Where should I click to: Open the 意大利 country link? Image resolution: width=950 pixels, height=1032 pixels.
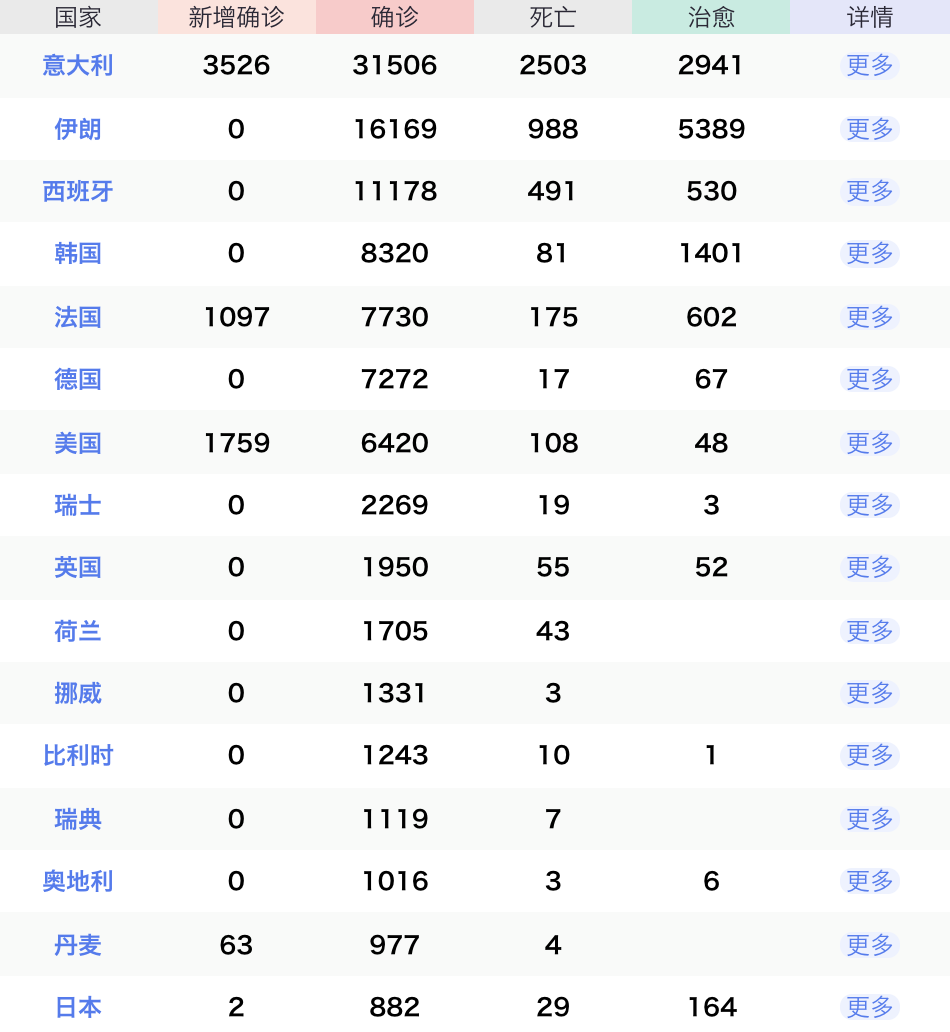point(78,66)
